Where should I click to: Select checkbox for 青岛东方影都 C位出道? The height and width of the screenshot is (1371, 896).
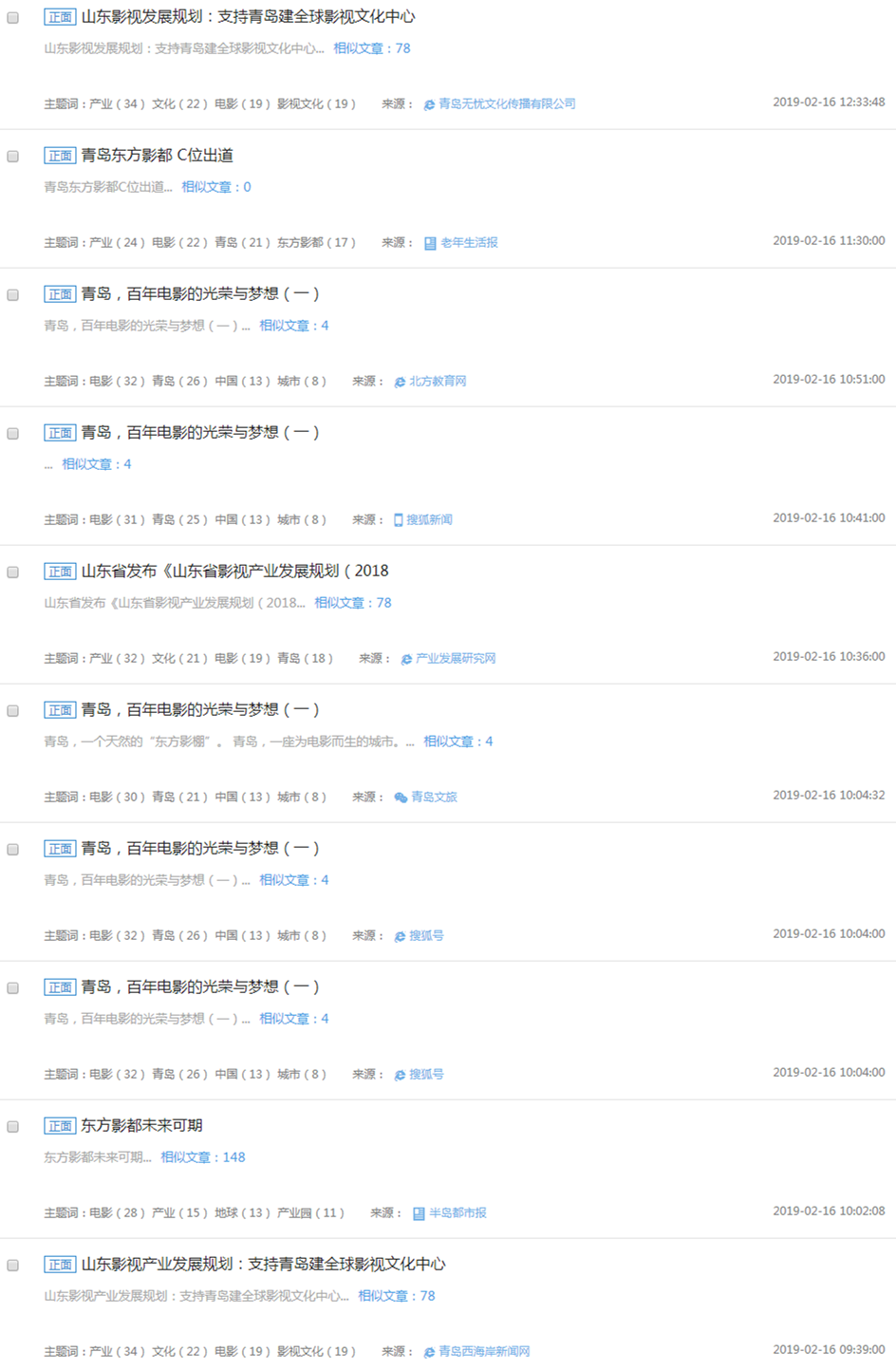click(13, 157)
